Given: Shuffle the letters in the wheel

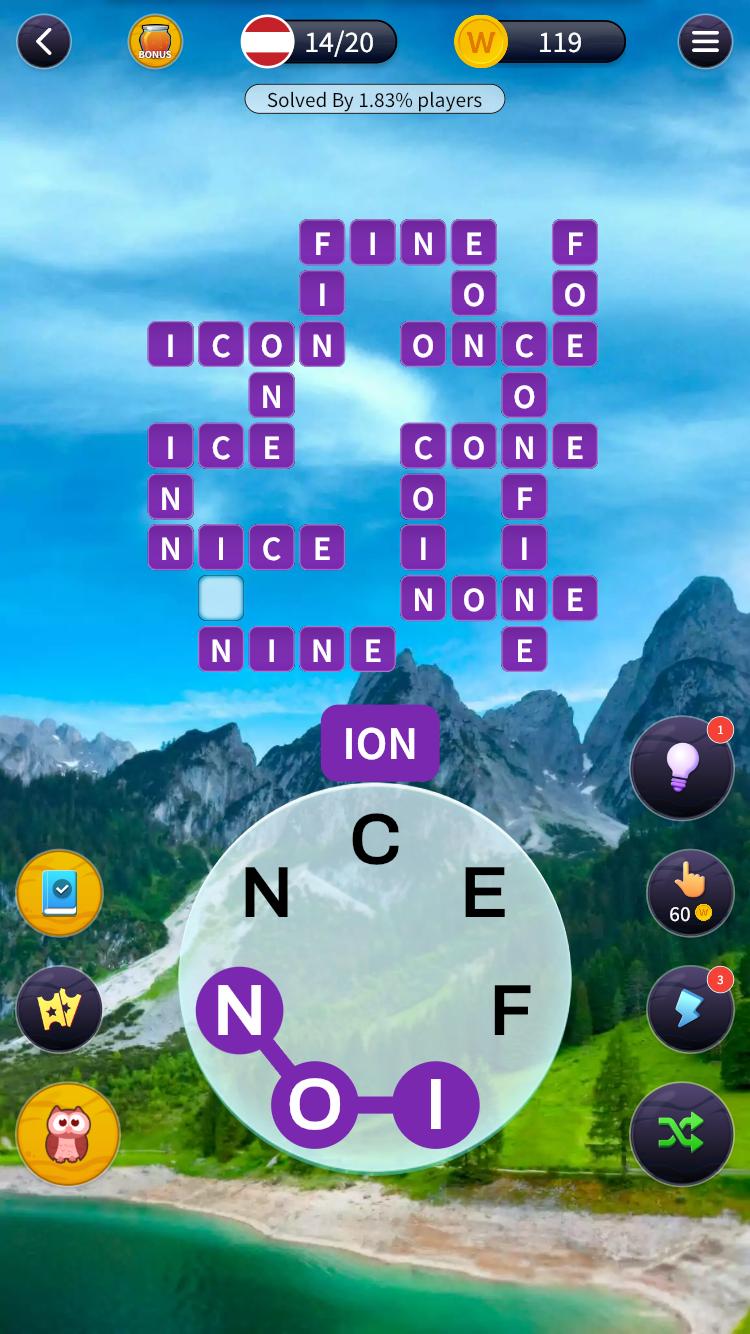Looking at the screenshot, I should pyautogui.click(x=682, y=1133).
